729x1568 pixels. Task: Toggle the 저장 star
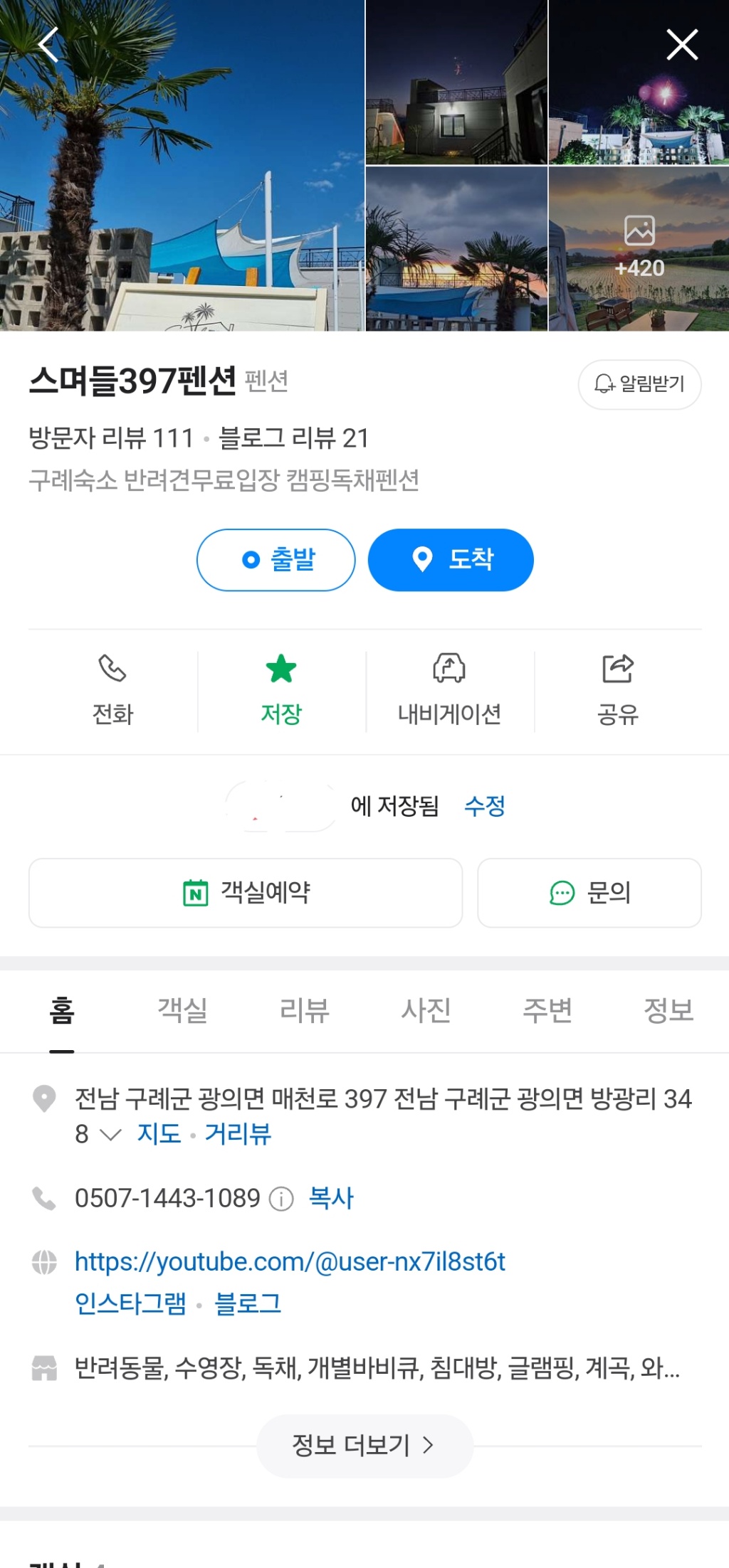pyautogui.click(x=281, y=690)
